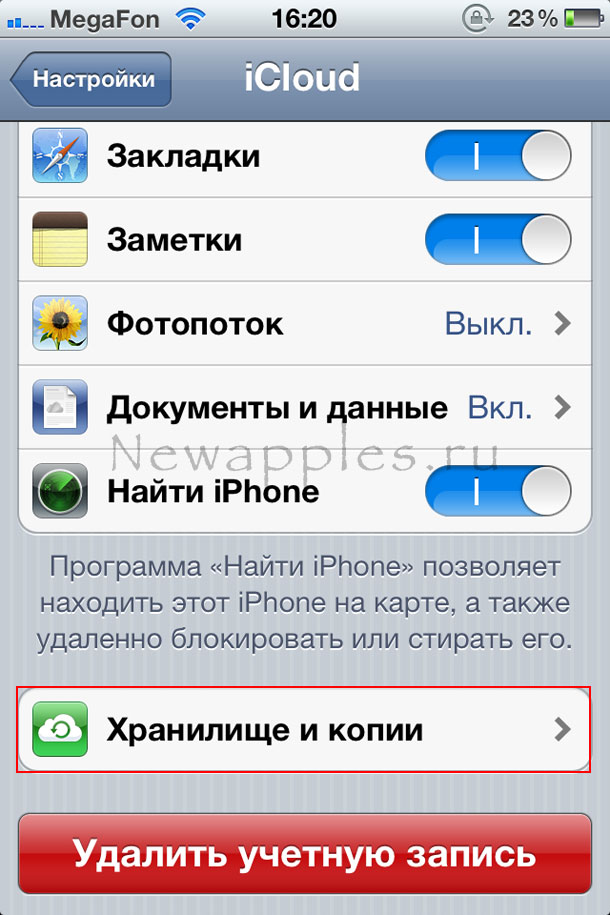610x915 pixels.
Task: Disable the Заметки switch
Action: (x=498, y=241)
